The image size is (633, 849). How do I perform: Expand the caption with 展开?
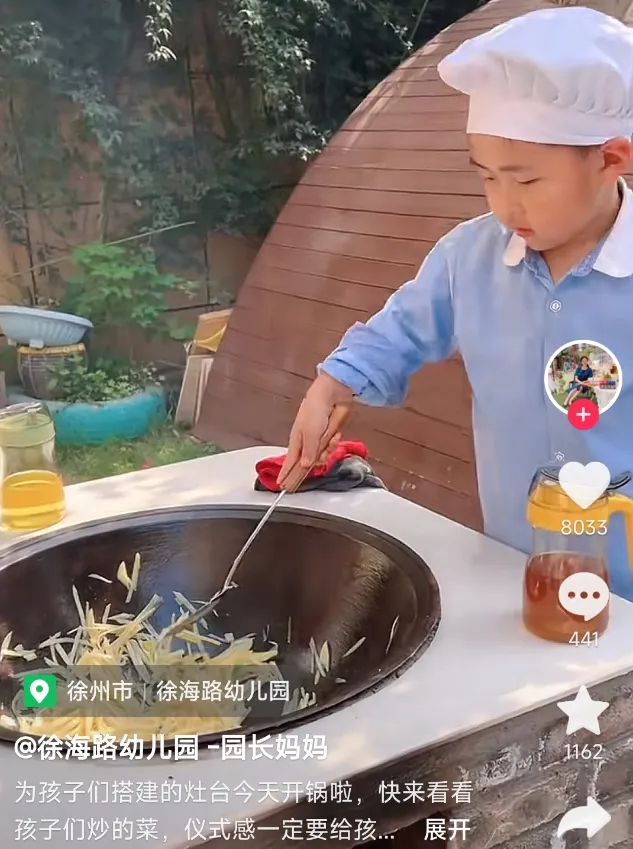(446, 829)
